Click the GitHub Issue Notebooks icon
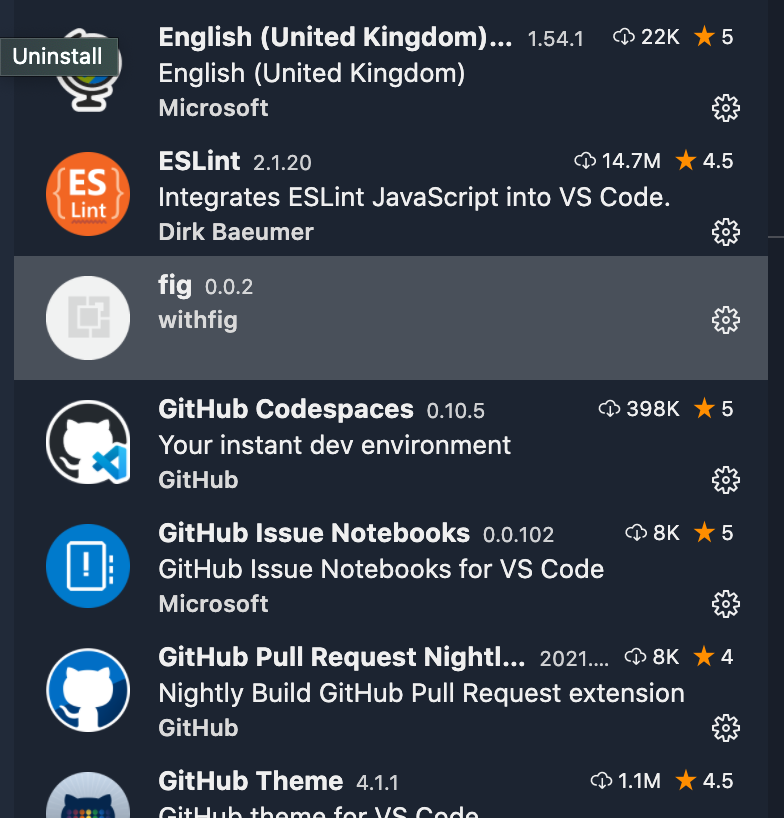This screenshot has height=818, width=784. pyautogui.click(x=88, y=565)
